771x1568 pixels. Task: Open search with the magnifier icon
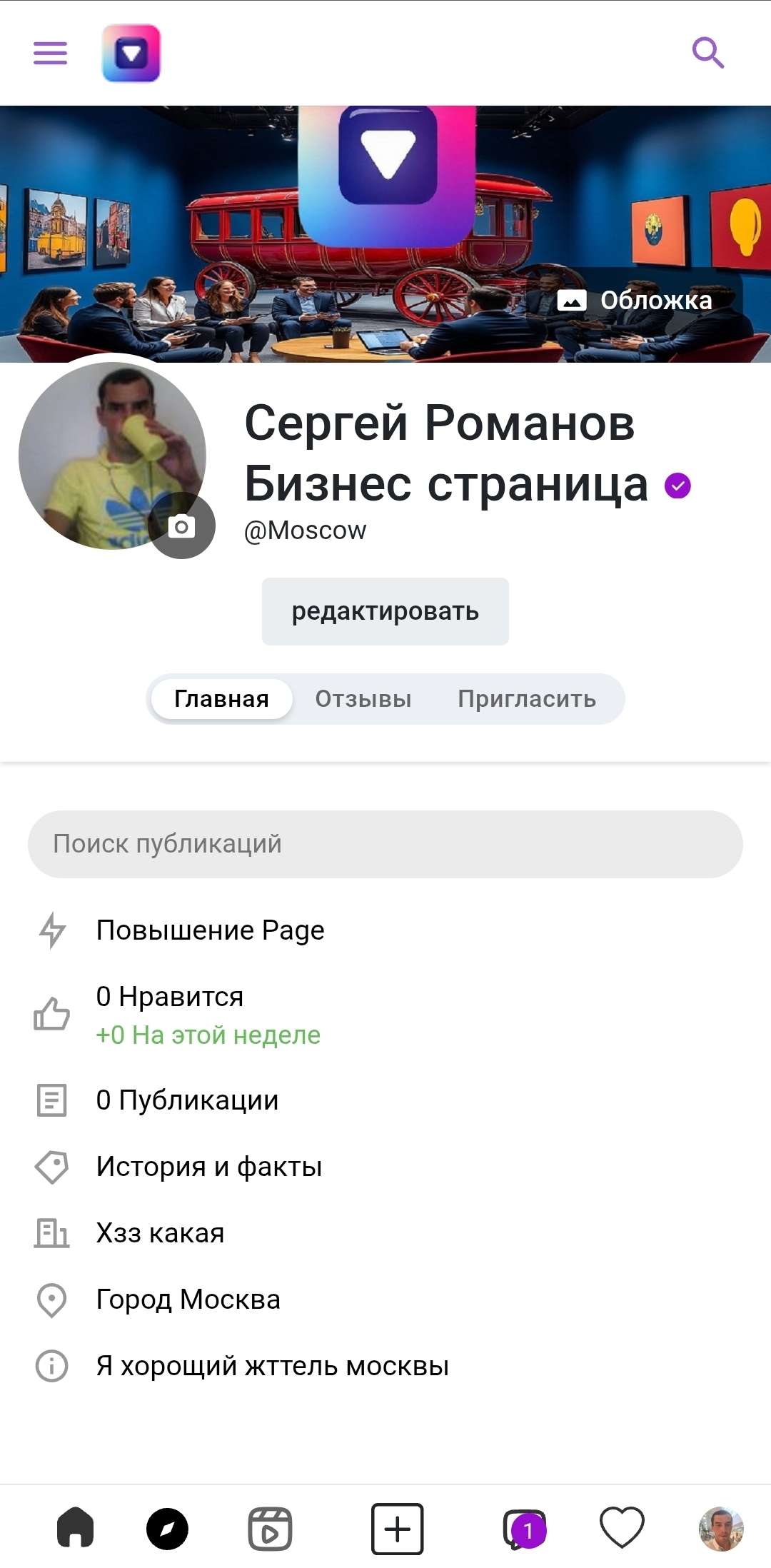[708, 52]
